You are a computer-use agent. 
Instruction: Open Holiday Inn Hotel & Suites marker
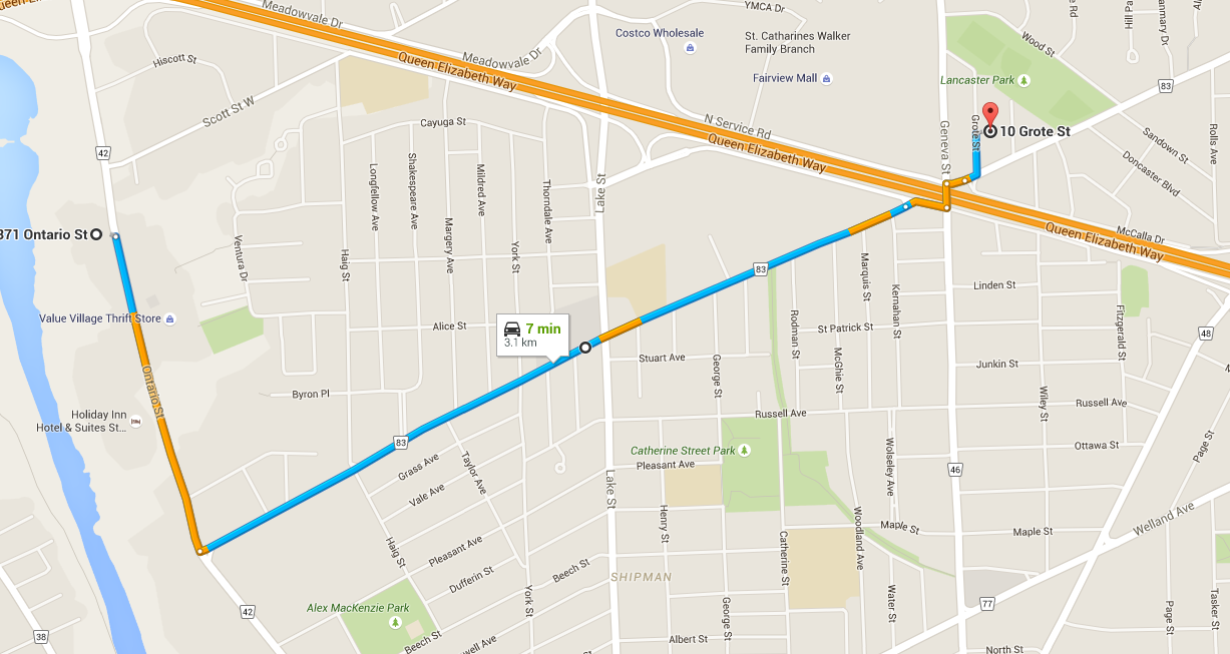click(x=136, y=421)
